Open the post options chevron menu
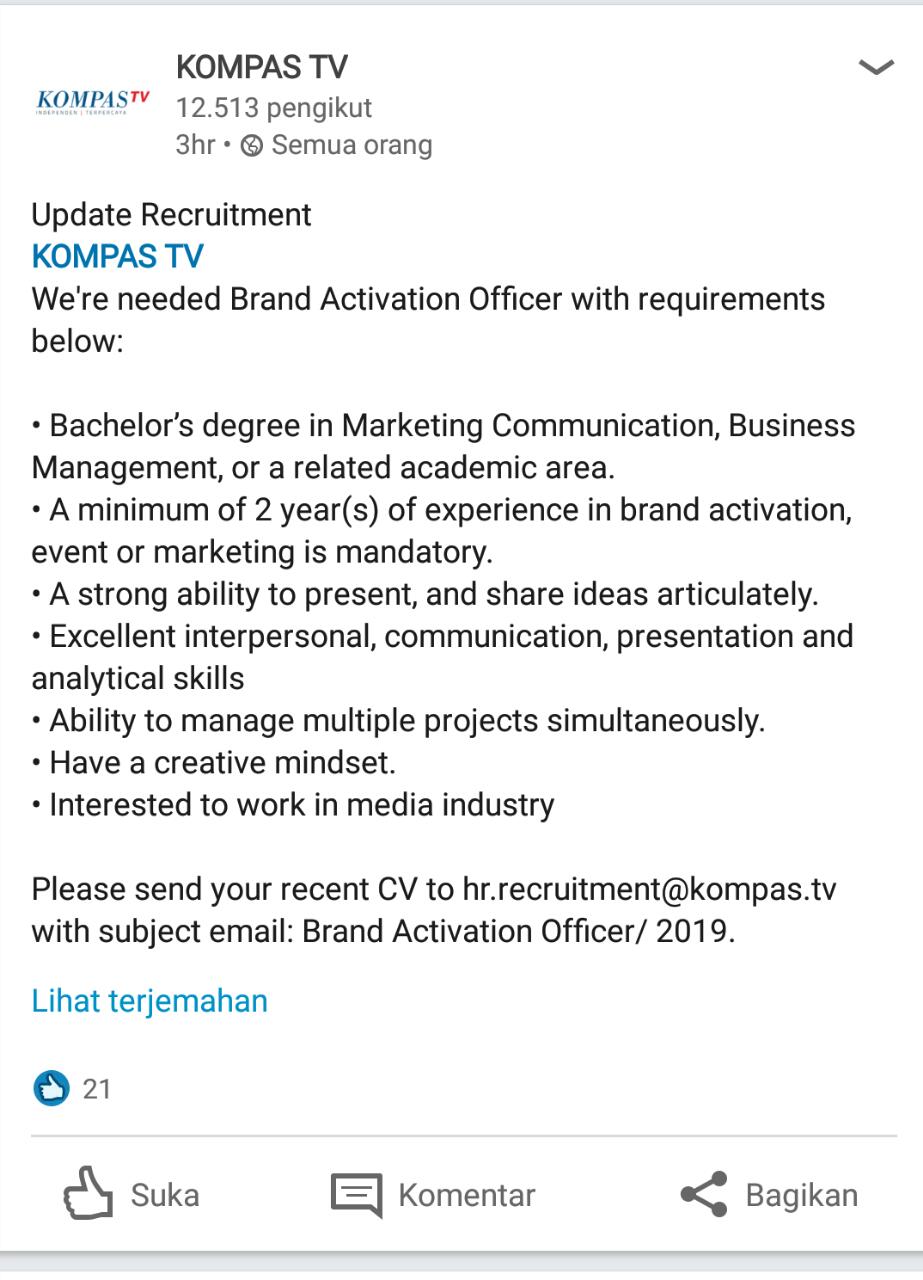The height and width of the screenshot is (1280, 923). [x=876, y=68]
